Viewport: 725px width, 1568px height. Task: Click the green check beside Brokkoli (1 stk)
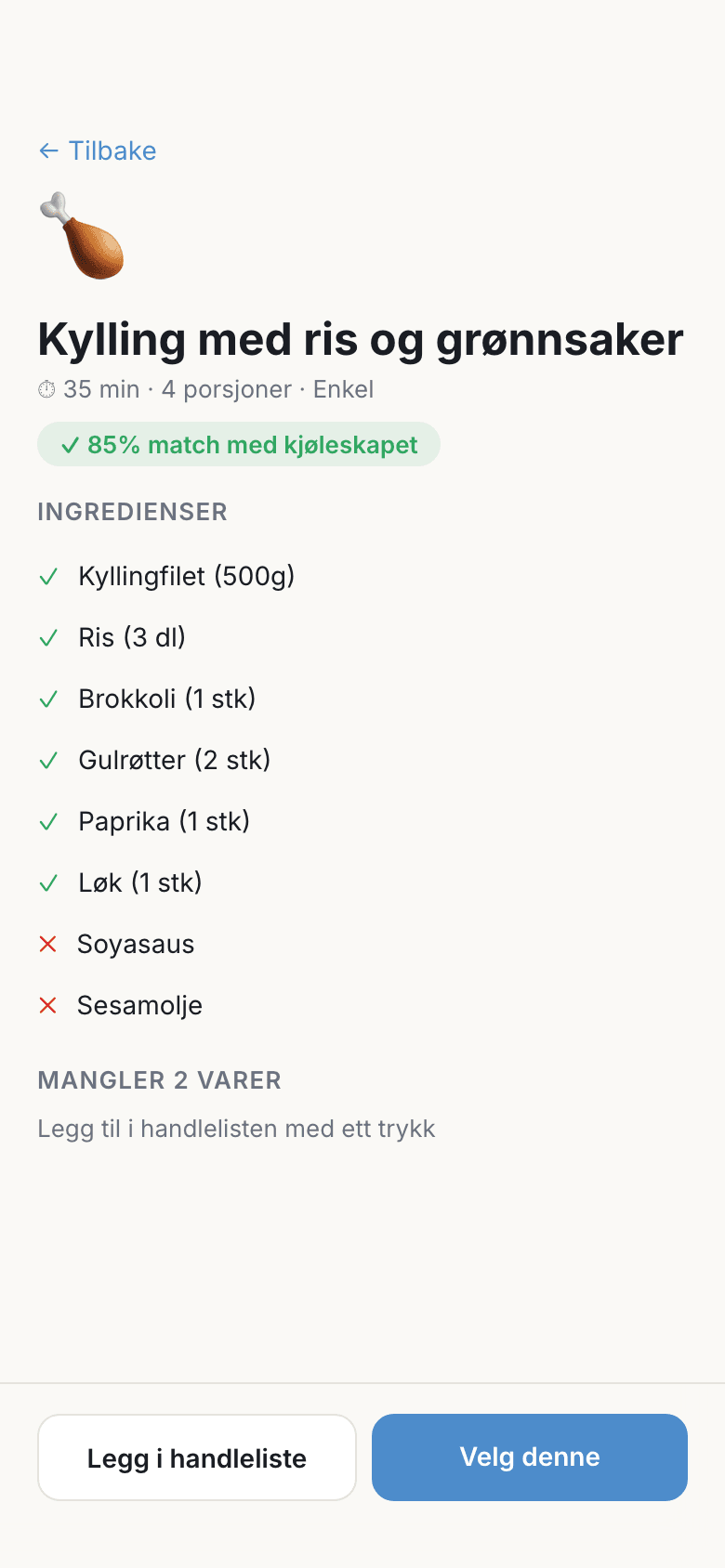[x=48, y=699]
